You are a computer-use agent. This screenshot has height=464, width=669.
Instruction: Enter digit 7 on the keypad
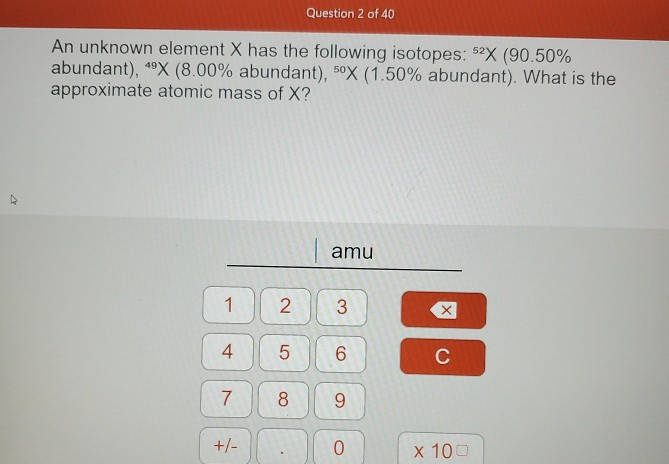click(228, 399)
